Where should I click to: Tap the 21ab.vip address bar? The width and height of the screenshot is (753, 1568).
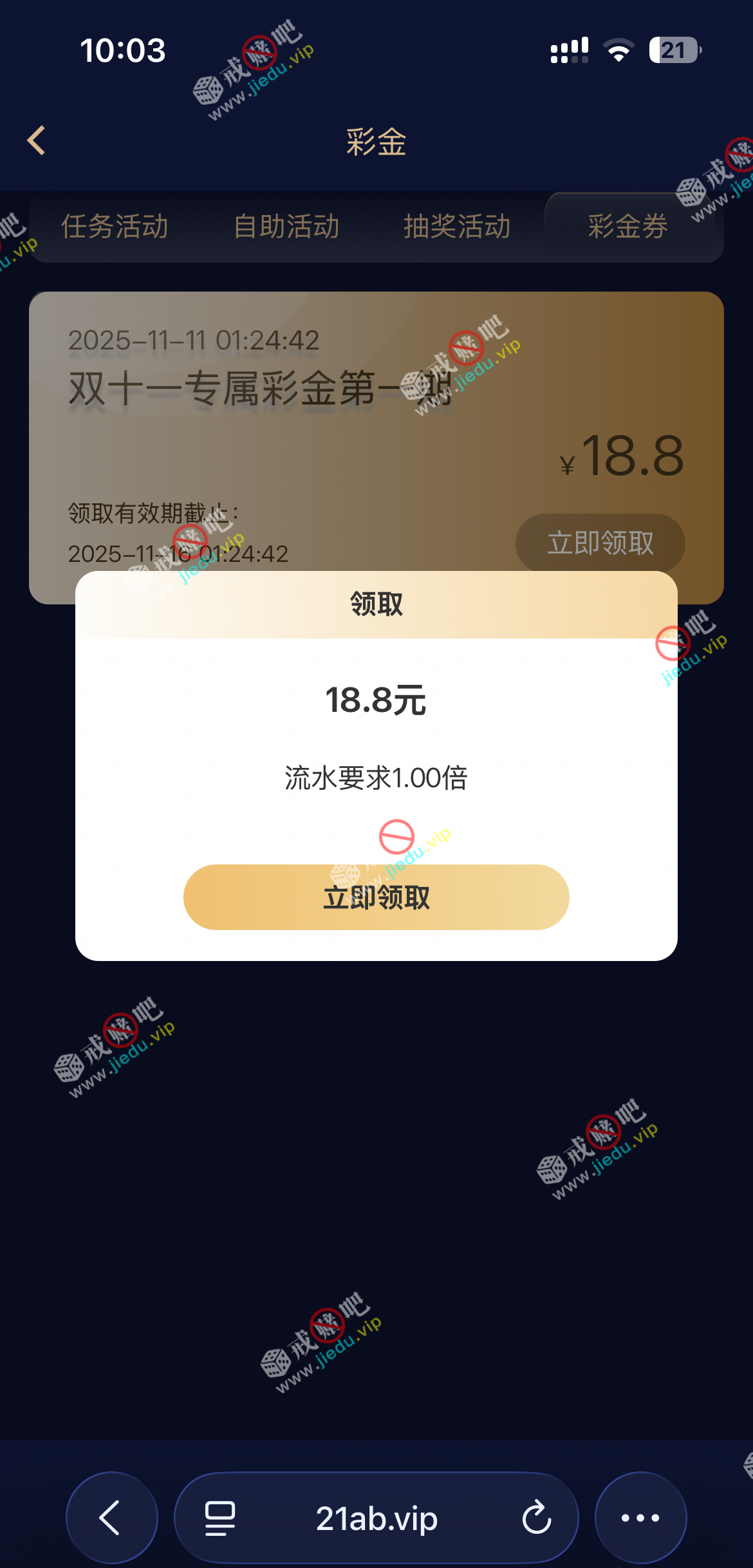pos(376,1518)
